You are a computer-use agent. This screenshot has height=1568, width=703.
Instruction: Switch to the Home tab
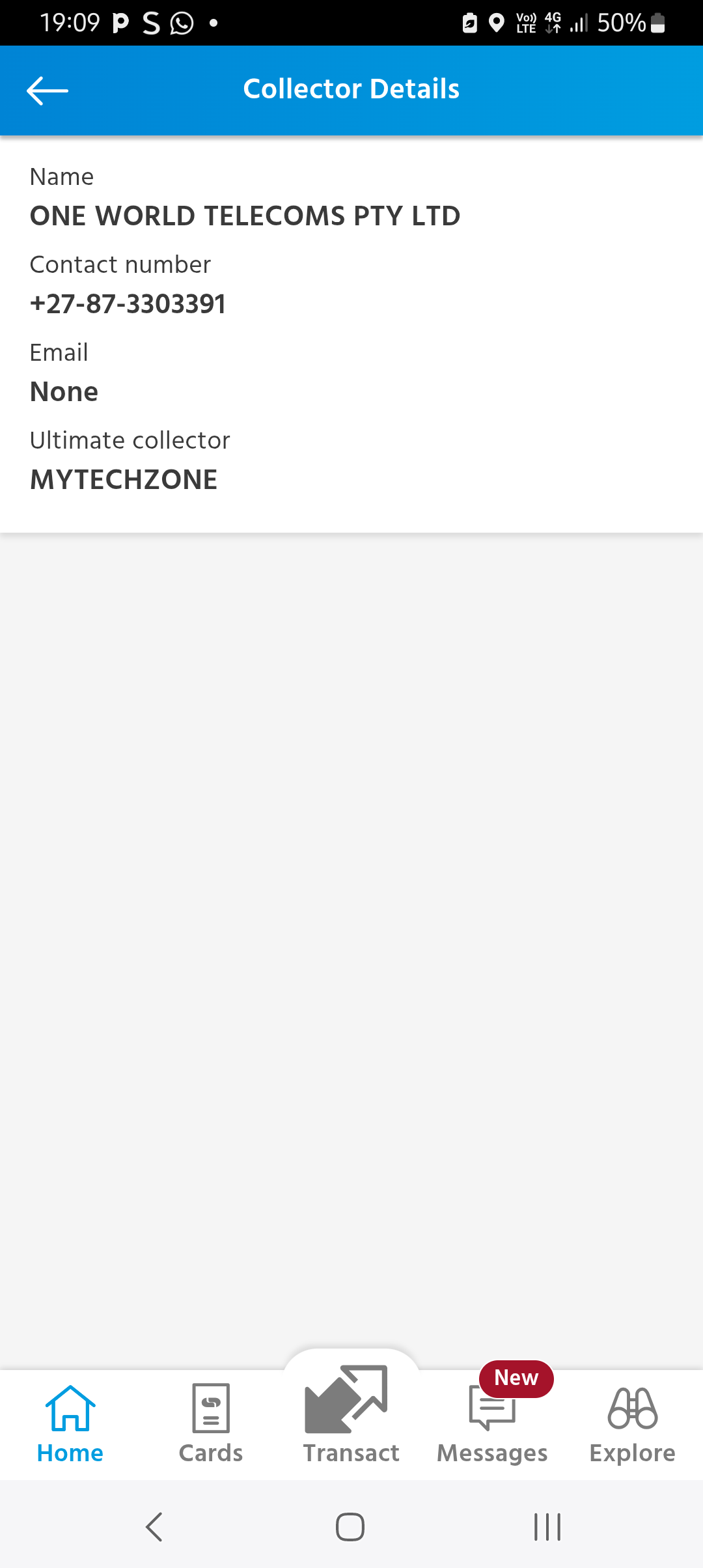pyautogui.click(x=70, y=1423)
